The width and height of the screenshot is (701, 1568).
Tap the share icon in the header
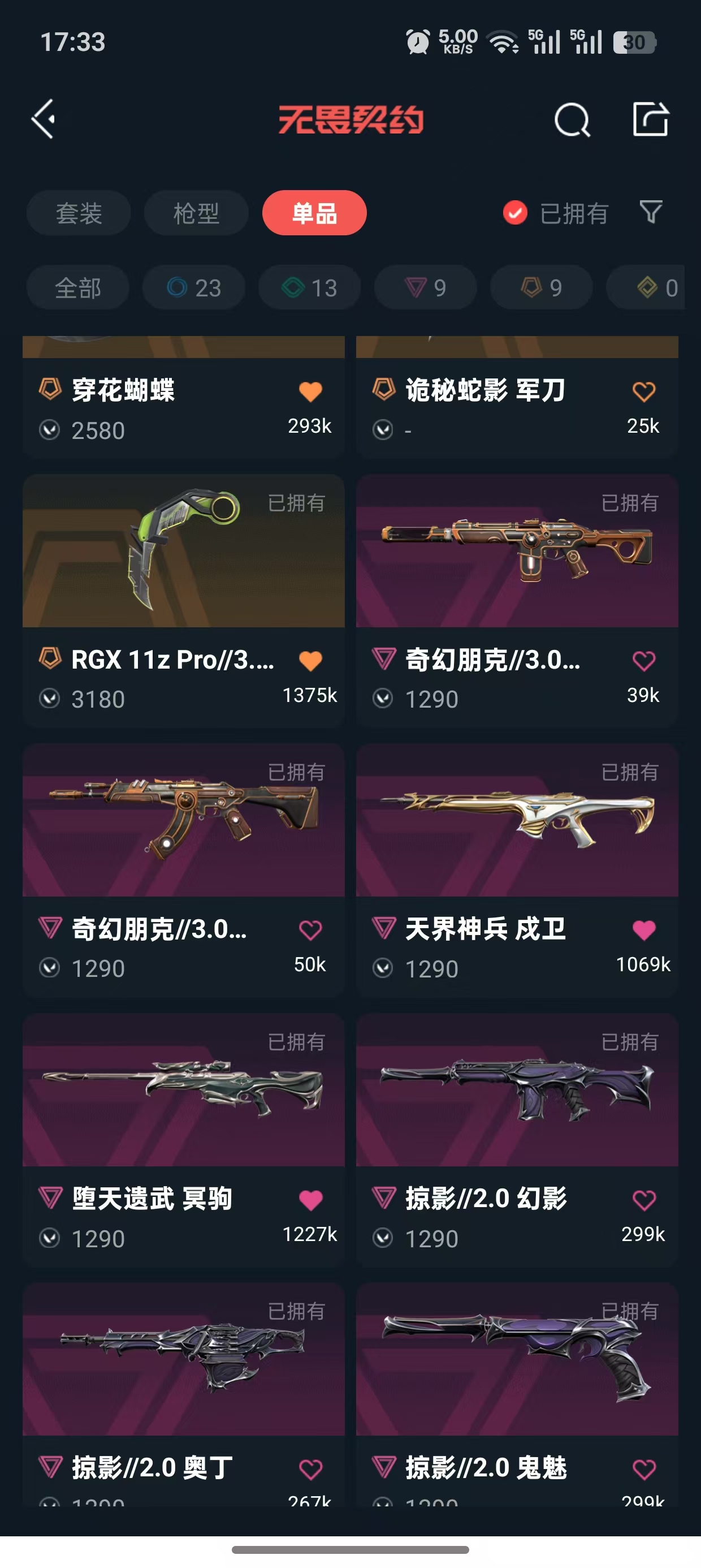point(651,119)
